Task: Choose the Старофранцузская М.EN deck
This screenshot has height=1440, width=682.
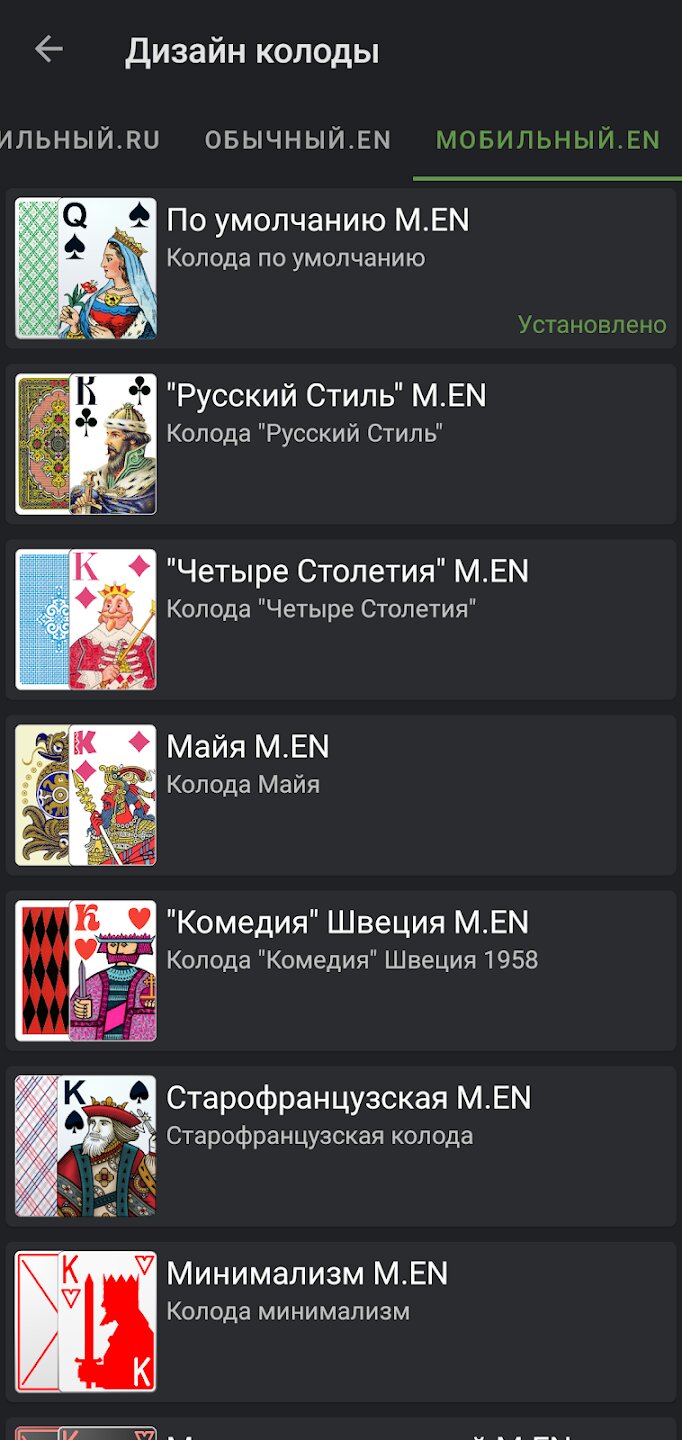Action: pos(340,1146)
